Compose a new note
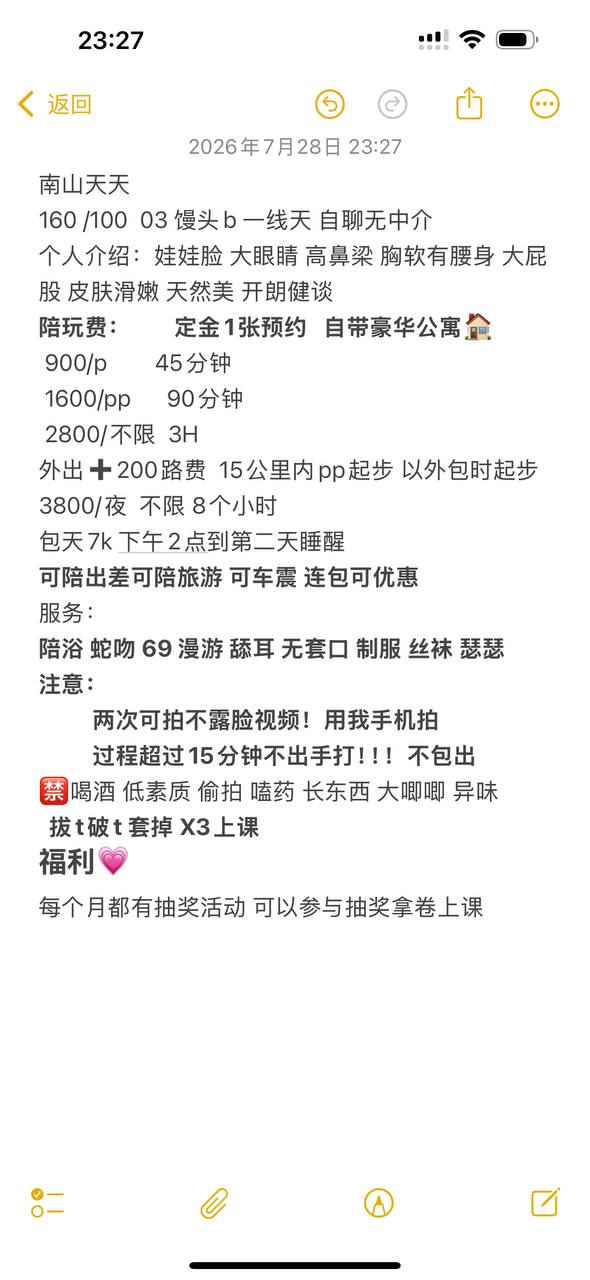Image resolution: width=590 pixels, height=1280 pixels. pyautogui.click(x=545, y=1202)
